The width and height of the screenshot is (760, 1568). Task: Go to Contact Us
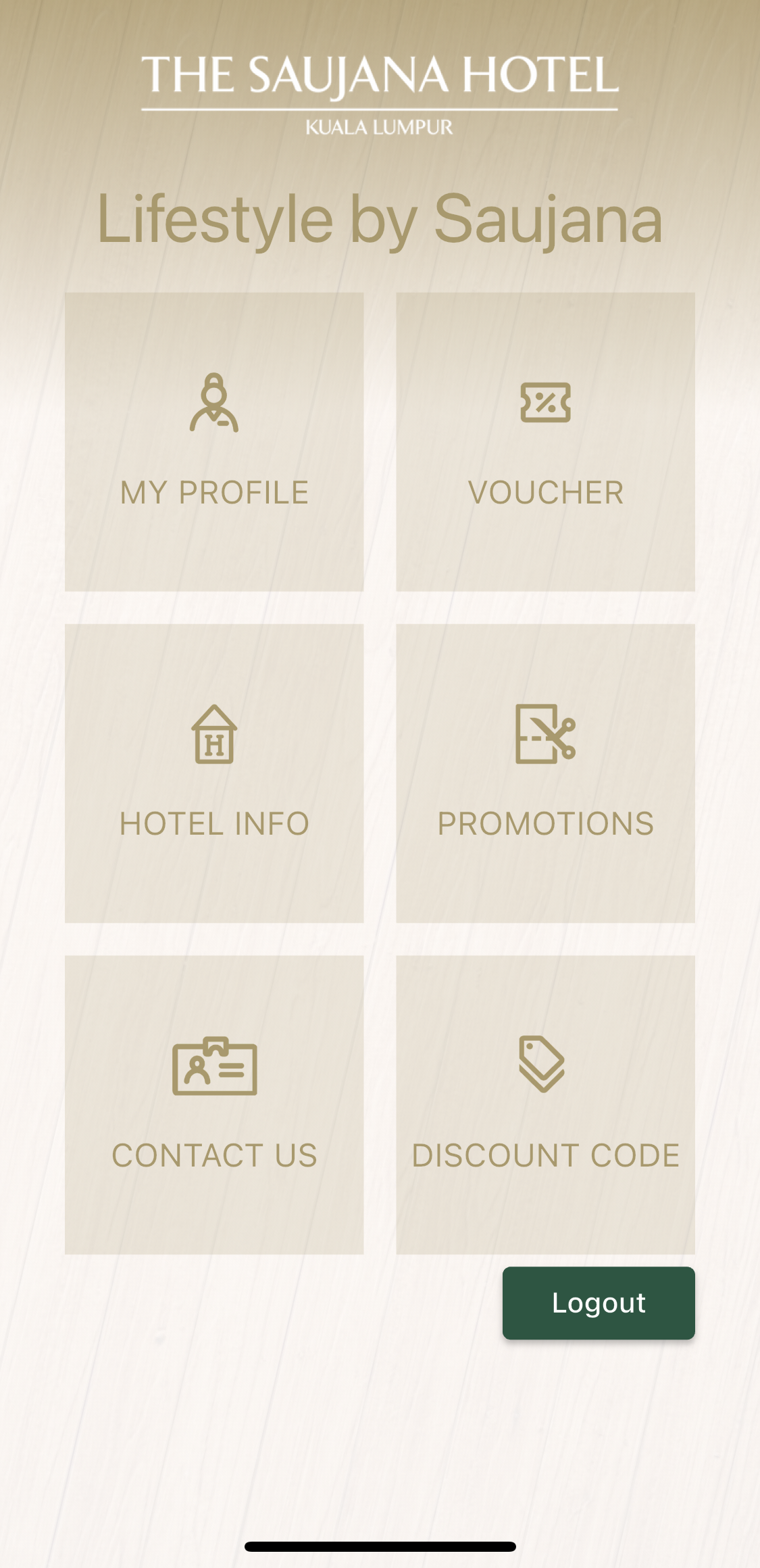coord(214,1104)
